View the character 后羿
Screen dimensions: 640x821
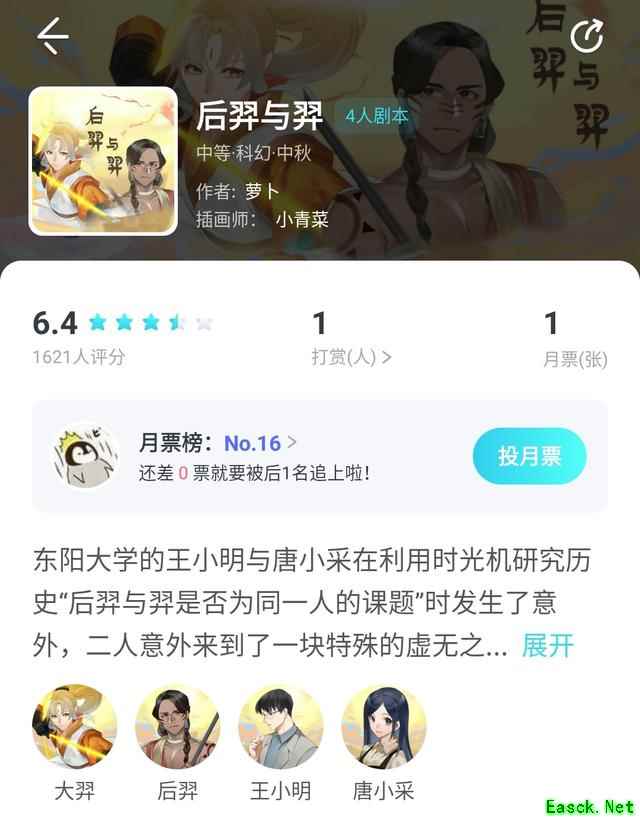point(177,727)
